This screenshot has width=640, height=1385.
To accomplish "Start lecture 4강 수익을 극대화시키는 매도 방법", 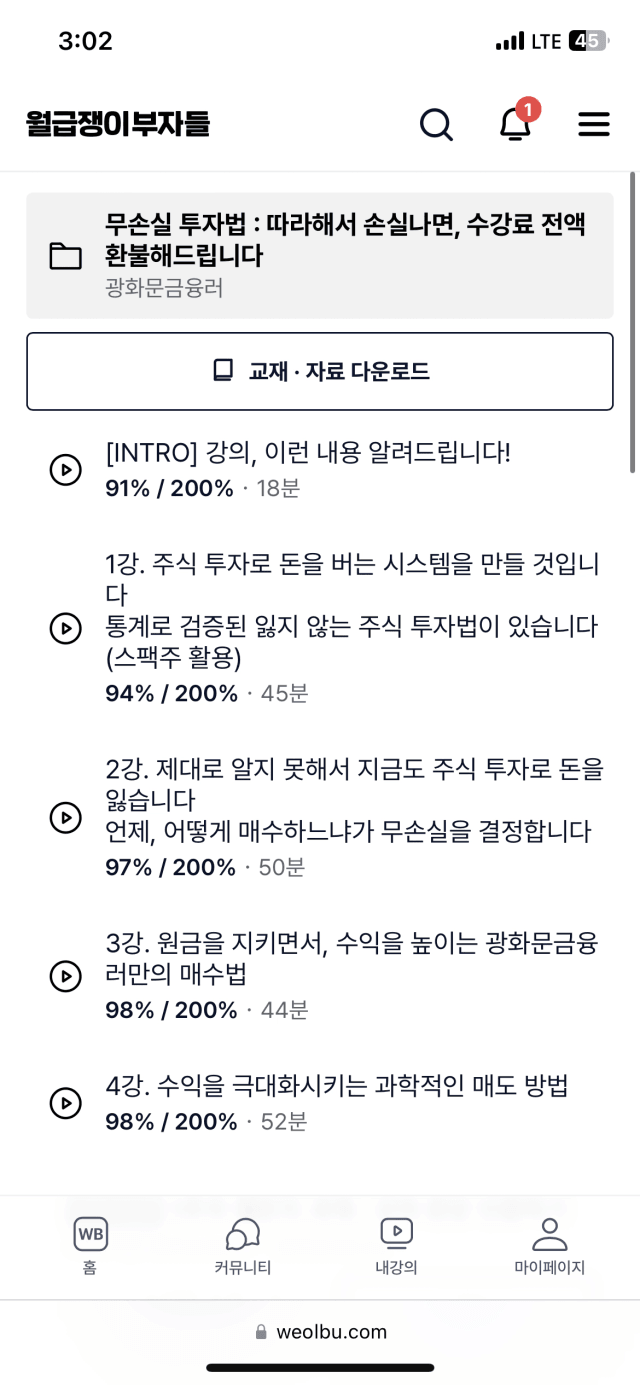I will (320, 1103).
